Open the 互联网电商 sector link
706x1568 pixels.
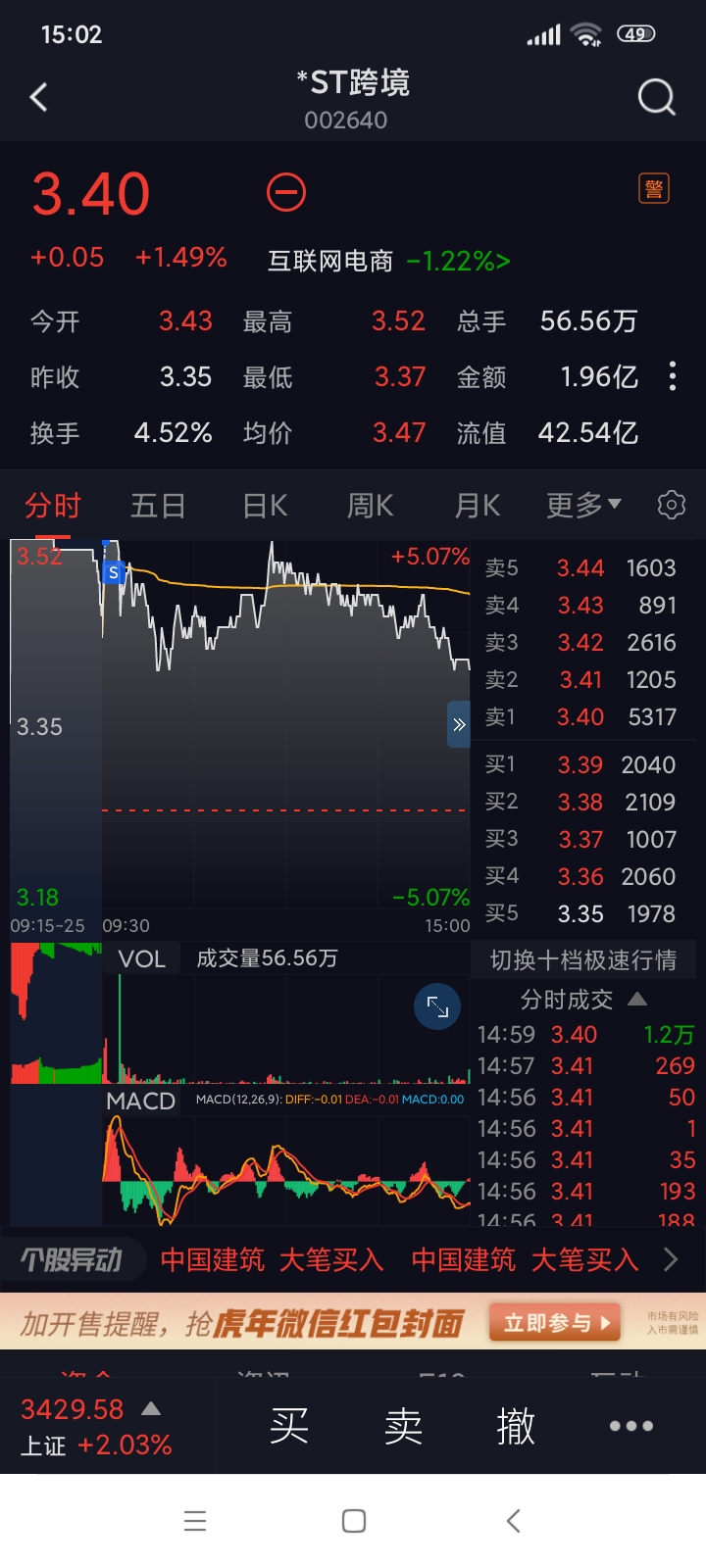[x=389, y=261]
